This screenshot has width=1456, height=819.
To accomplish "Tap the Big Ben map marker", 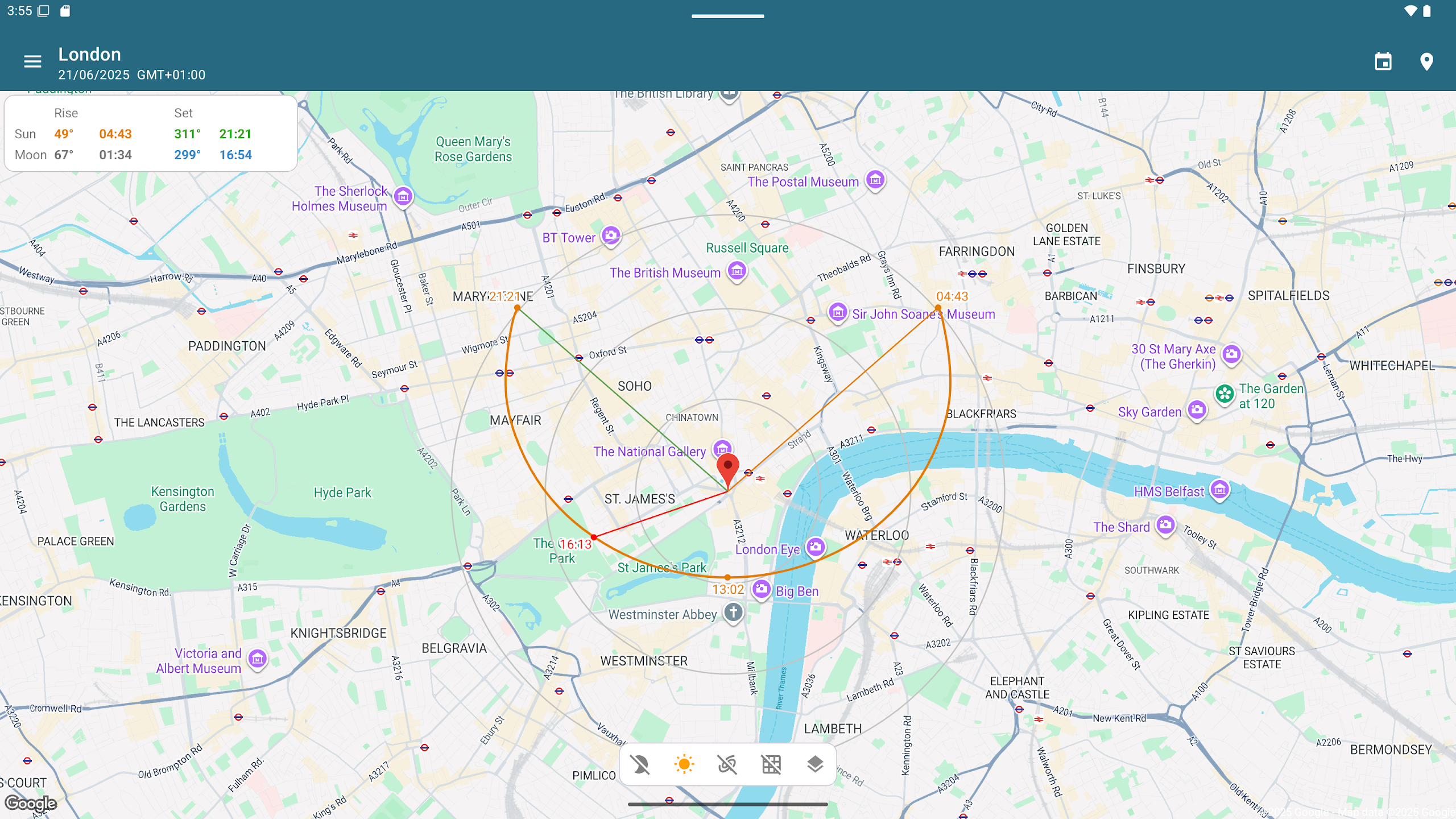I will point(761,589).
